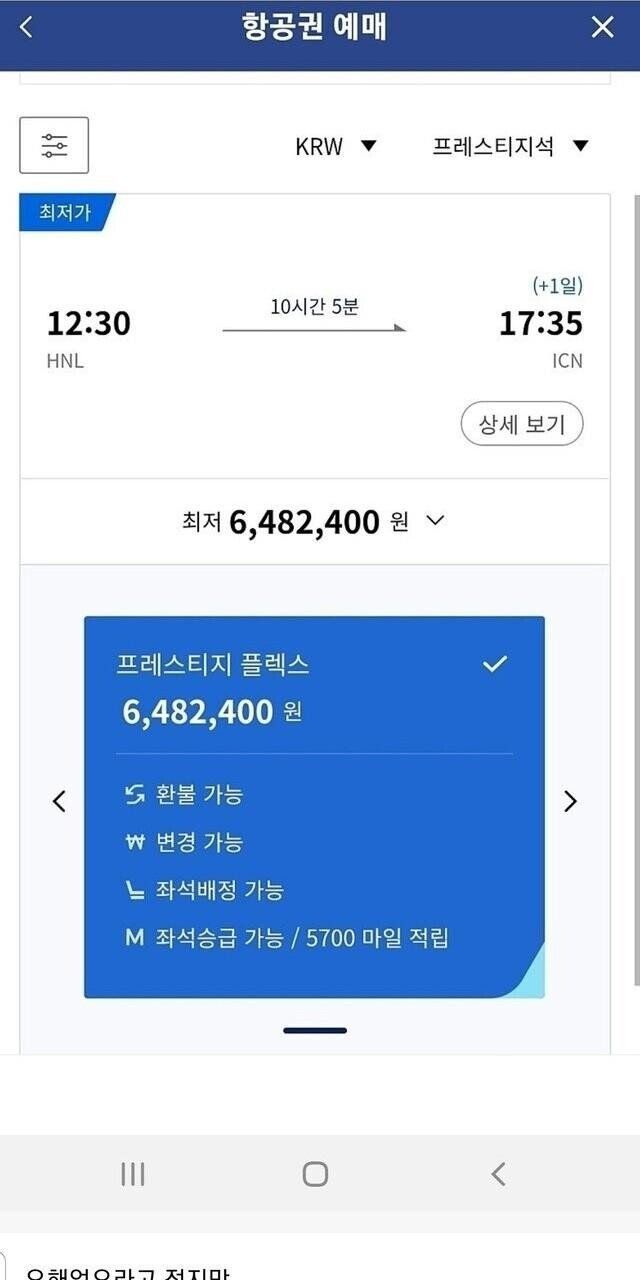Show the next fare option
Screen dimensions: 640x1280
[x=570, y=801]
